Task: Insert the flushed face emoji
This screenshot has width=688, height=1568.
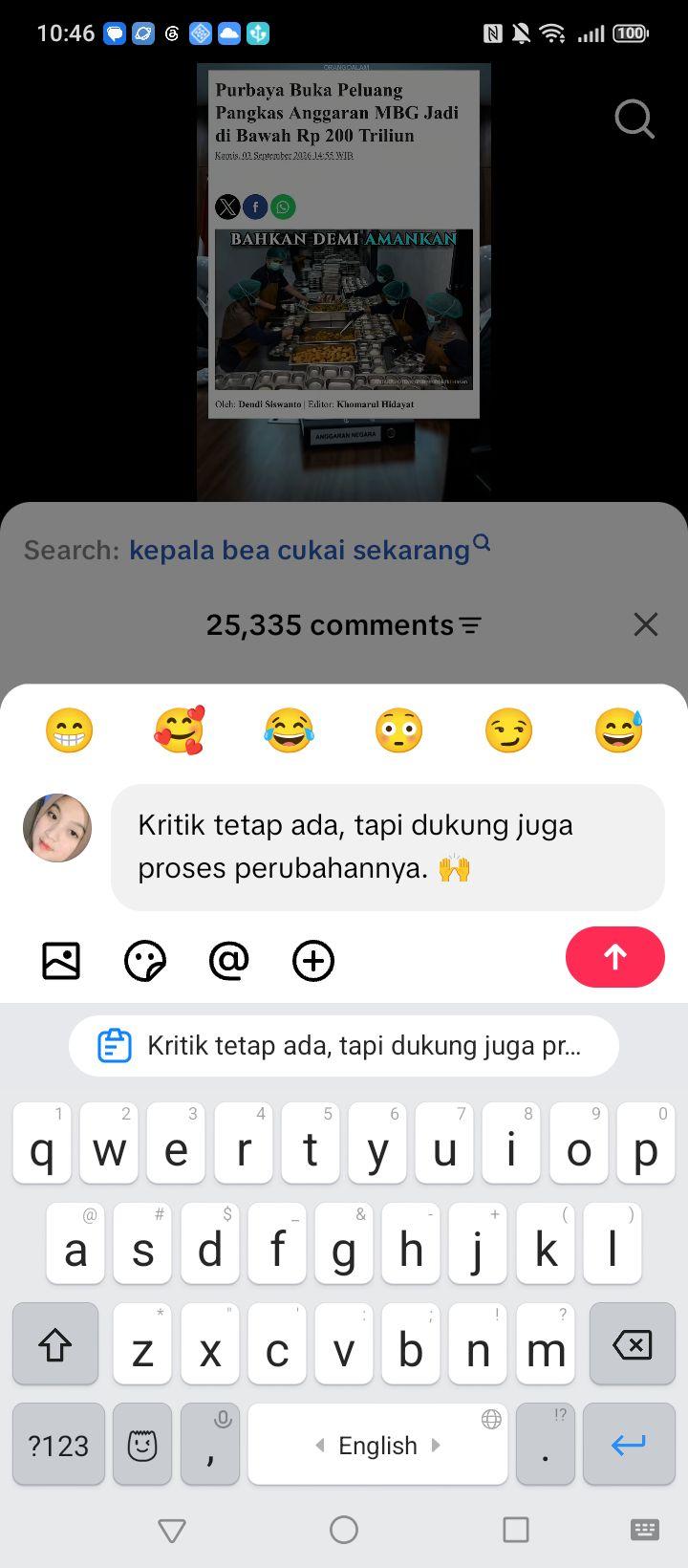Action: tap(398, 730)
